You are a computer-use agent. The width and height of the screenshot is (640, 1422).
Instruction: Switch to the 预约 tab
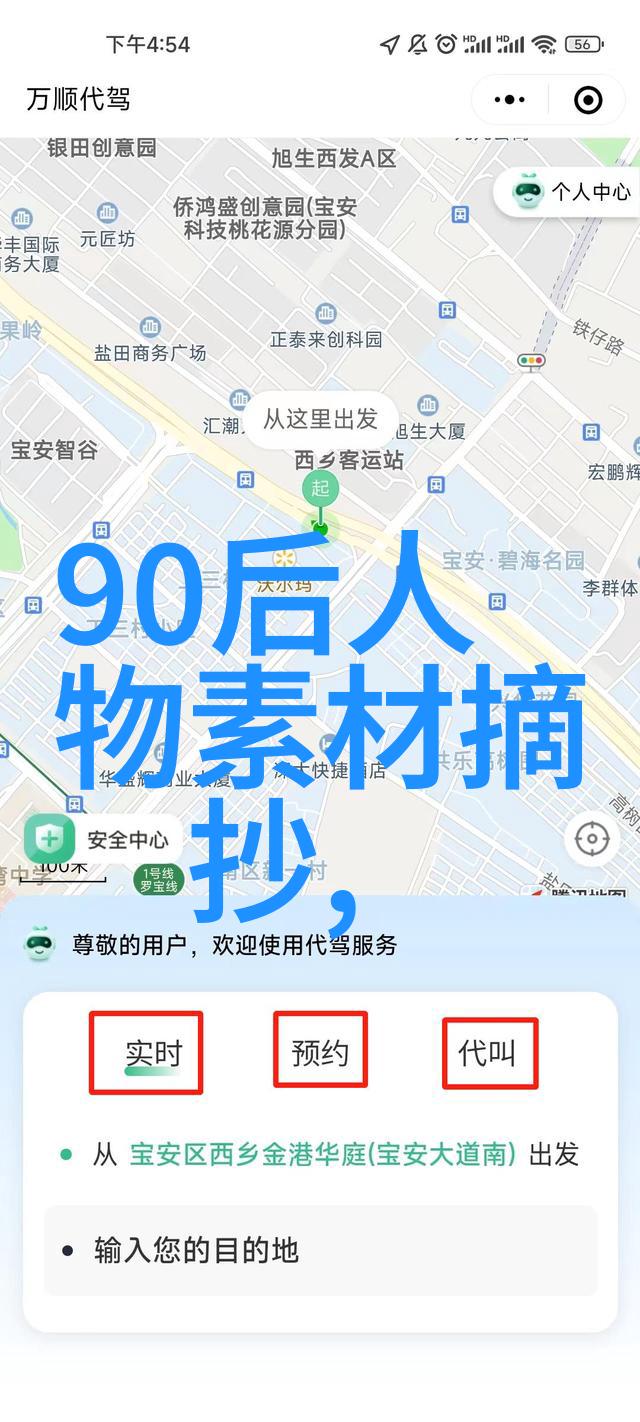click(320, 1053)
